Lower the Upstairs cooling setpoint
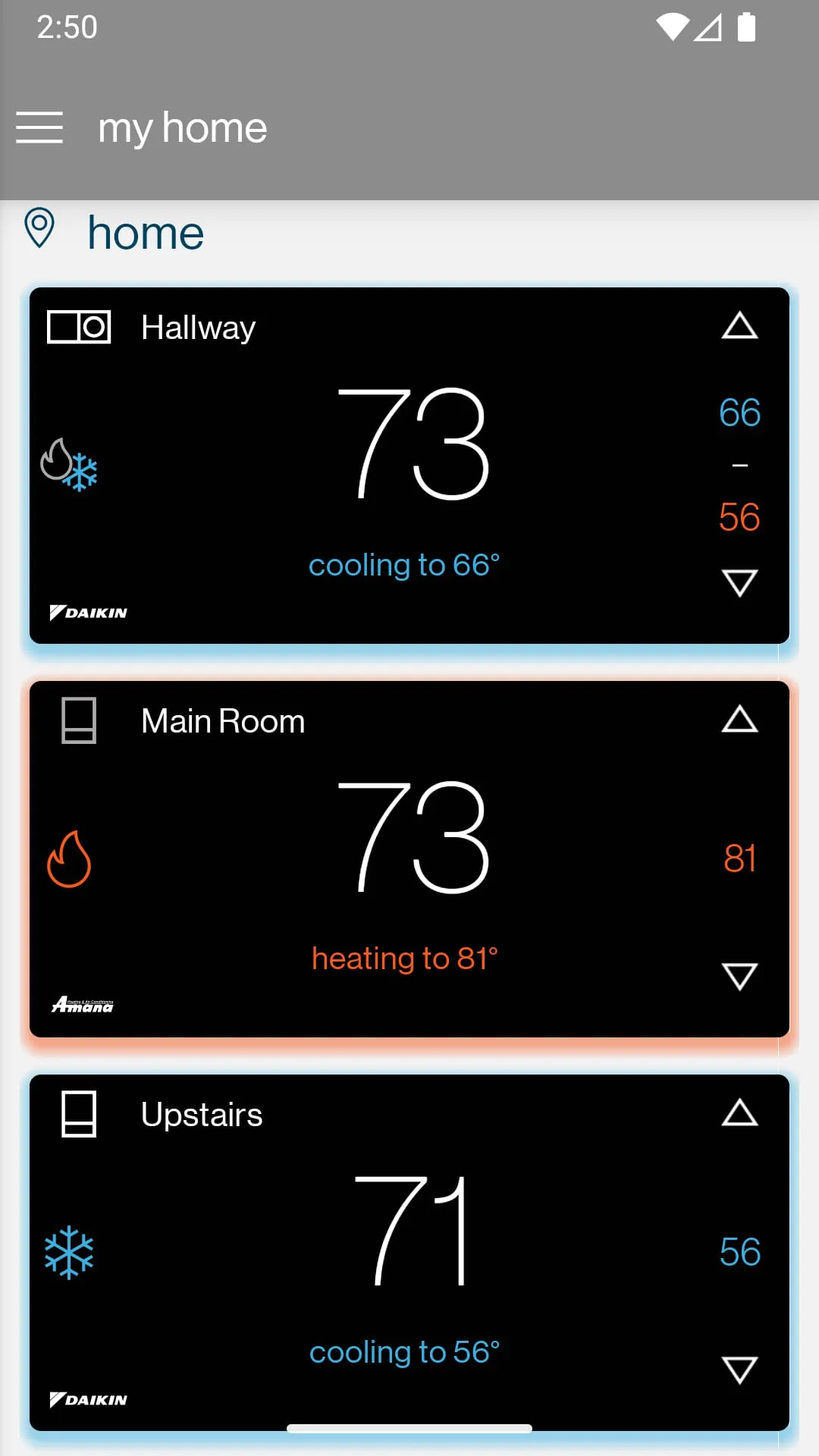Screen dimensions: 819x1456 pyautogui.click(x=739, y=1370)
